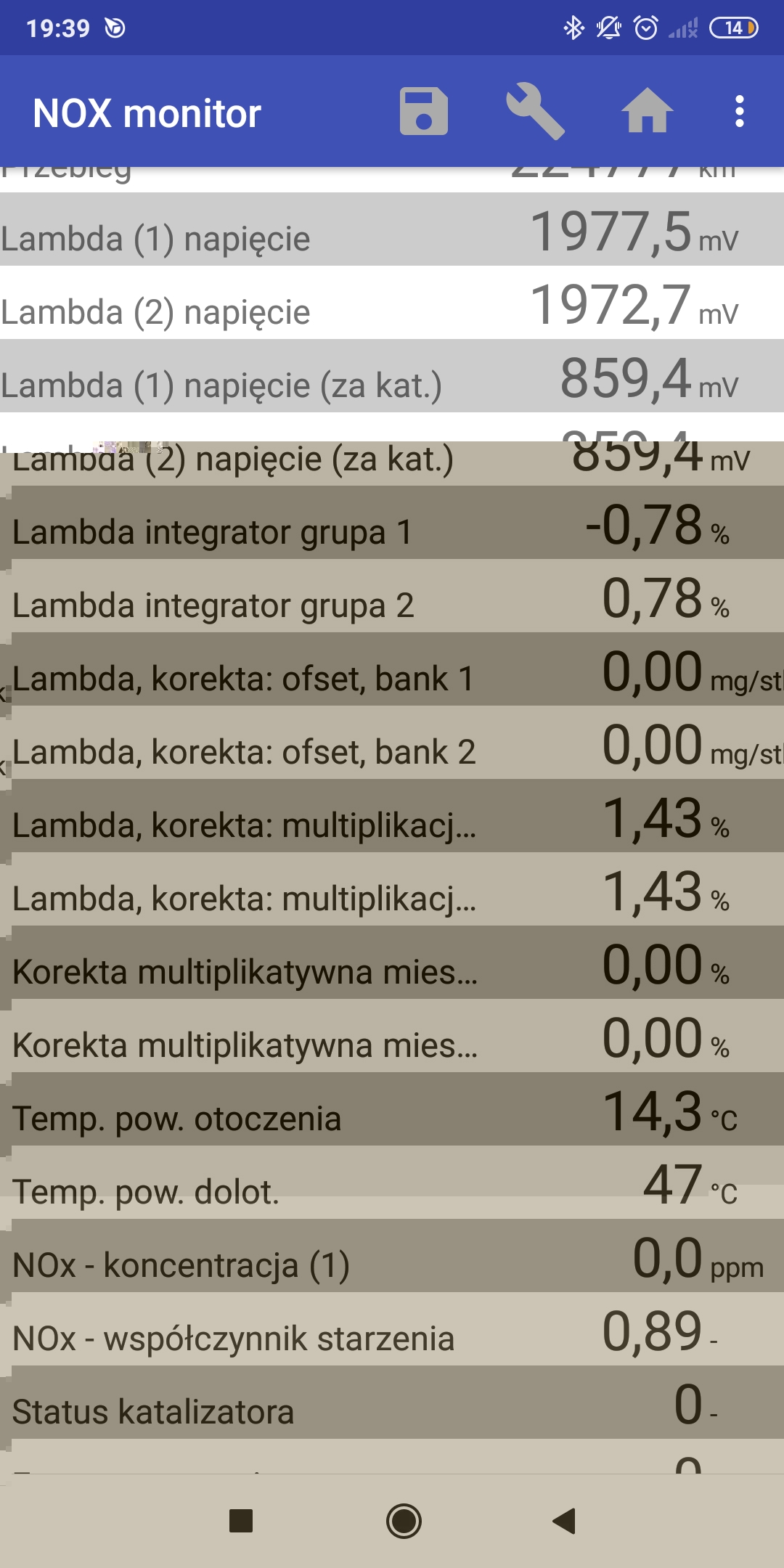
Task: Save the current readings with the floppy disk icon
Action: [424, 112]
